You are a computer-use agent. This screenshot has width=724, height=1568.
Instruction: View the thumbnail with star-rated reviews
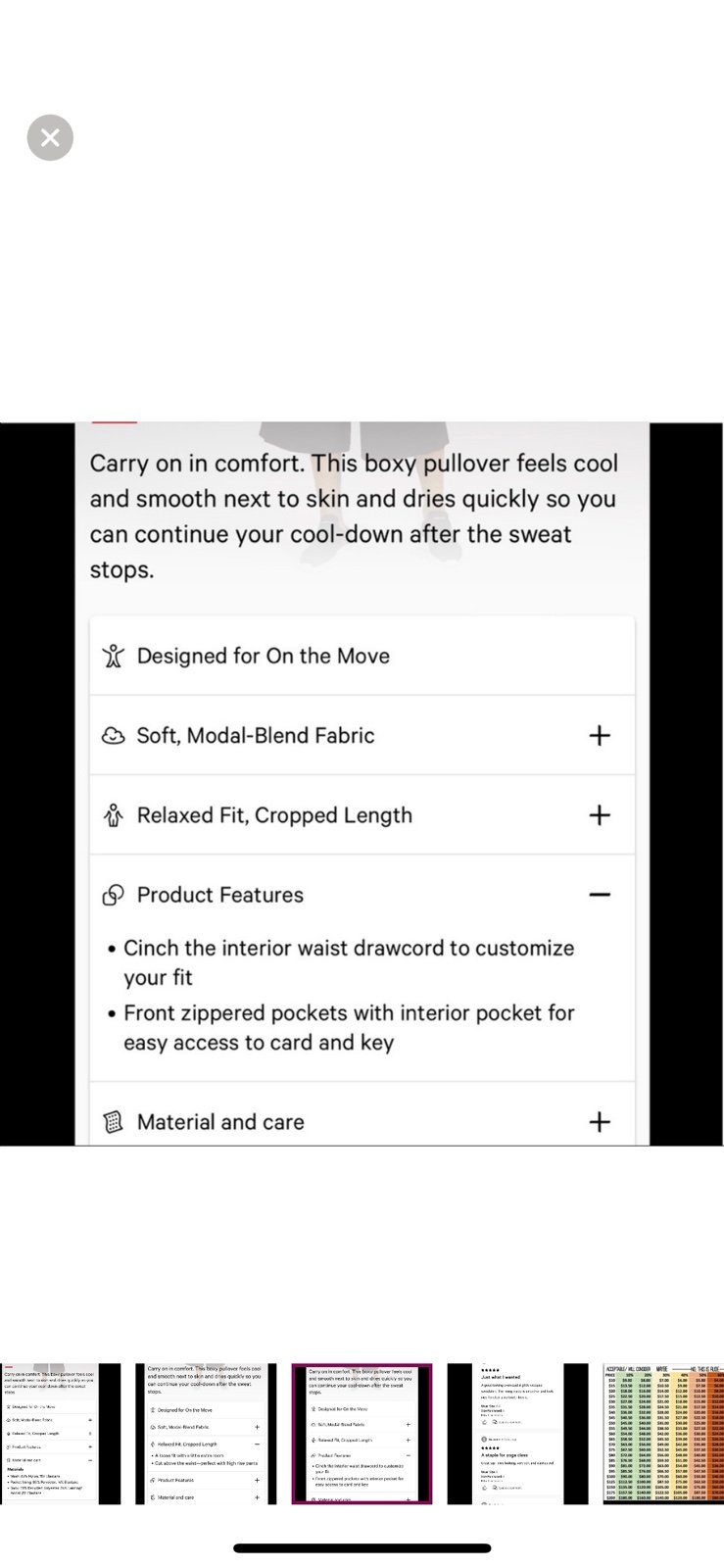pos(517,1433)
